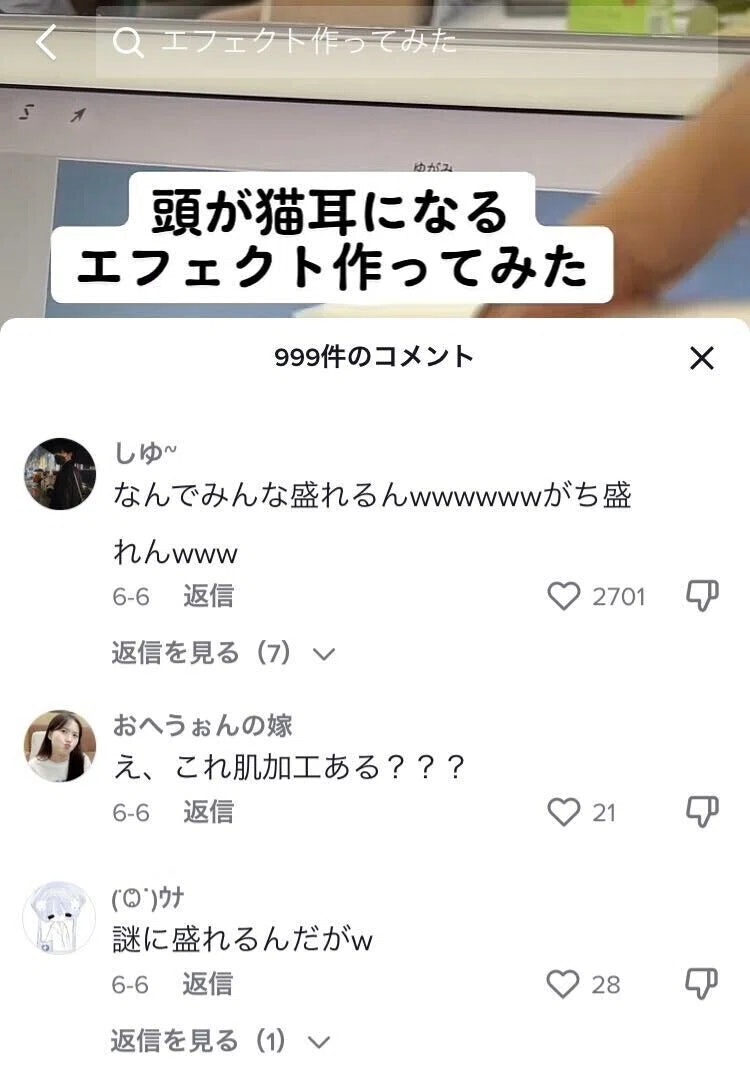
Task: Open おへうぉんの嫁's profile picture
Action: (x=59, y=746)
